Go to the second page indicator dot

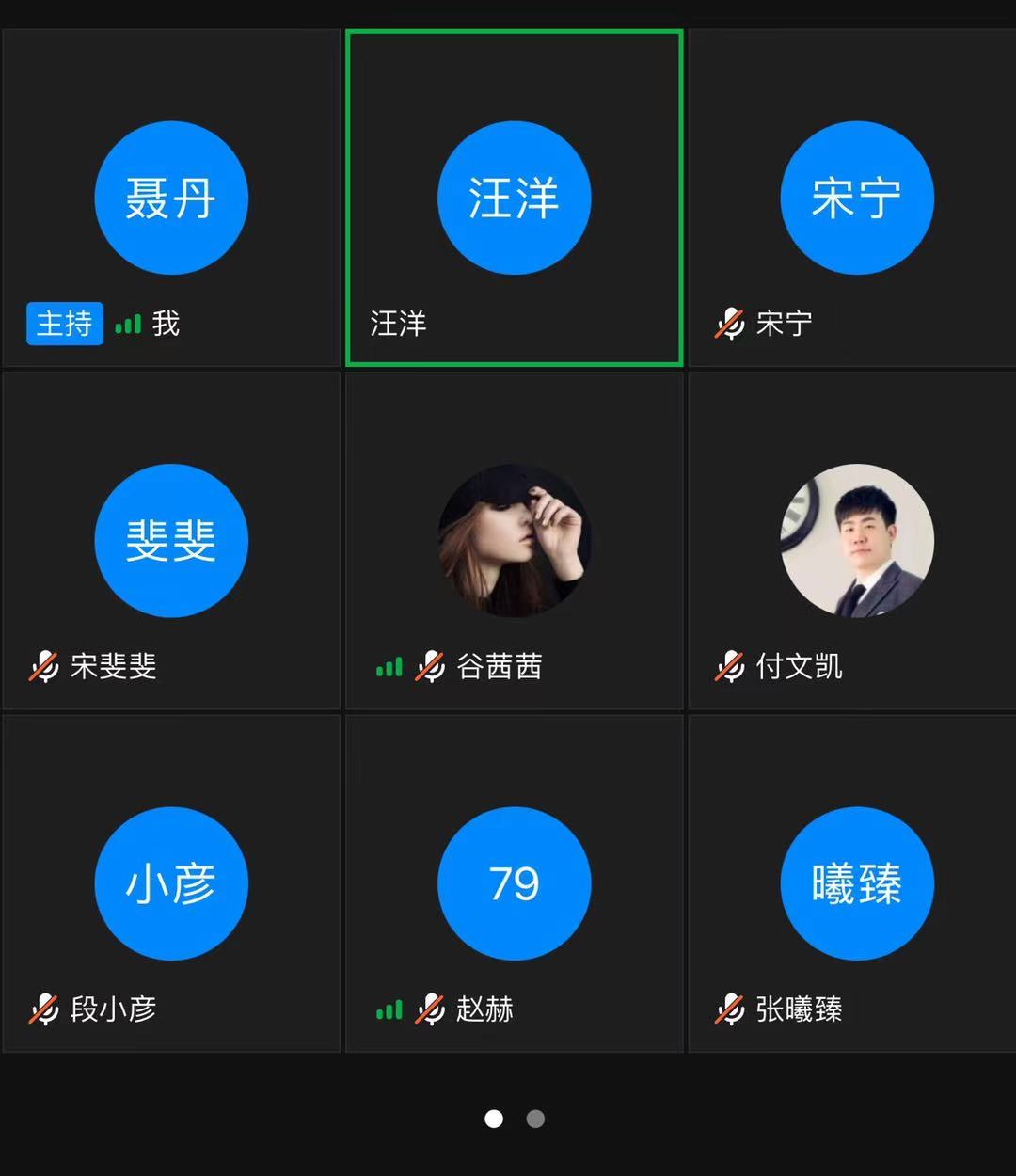pos(535,1119)
